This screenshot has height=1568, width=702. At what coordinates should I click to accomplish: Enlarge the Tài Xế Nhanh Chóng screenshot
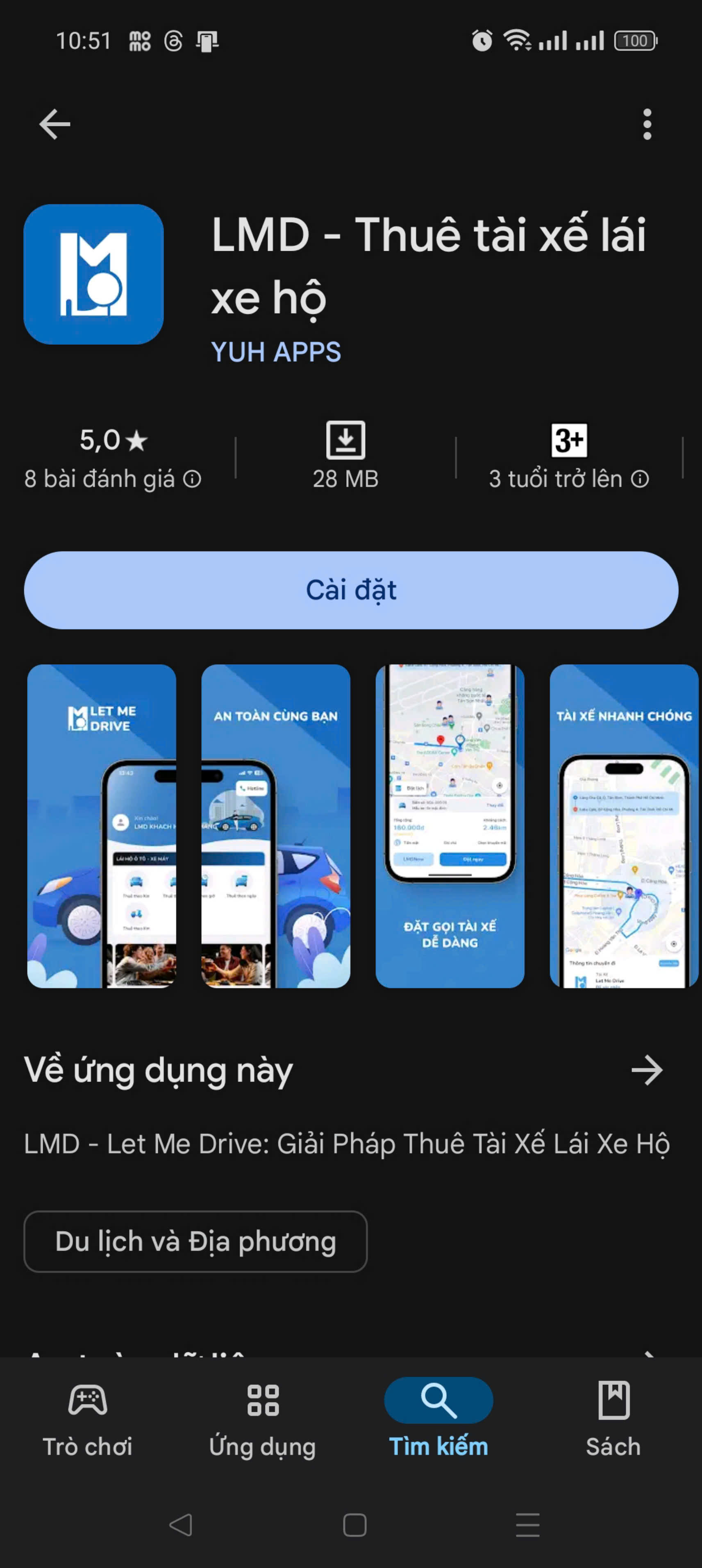click(x=623, y=825)
